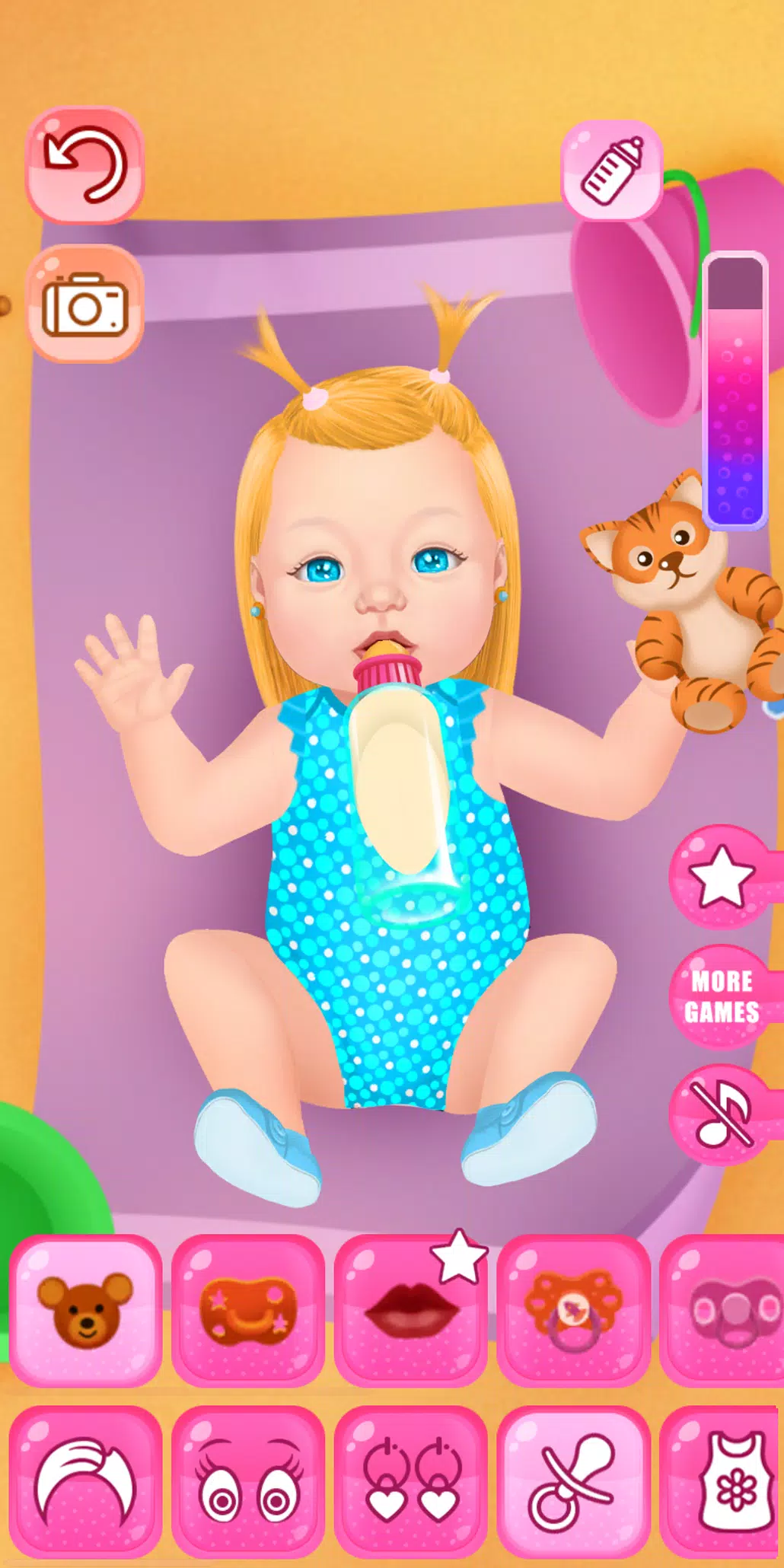Viewport: 784px width, 1568px height.
Task: Open the star rating button
Action: point(720,877)
